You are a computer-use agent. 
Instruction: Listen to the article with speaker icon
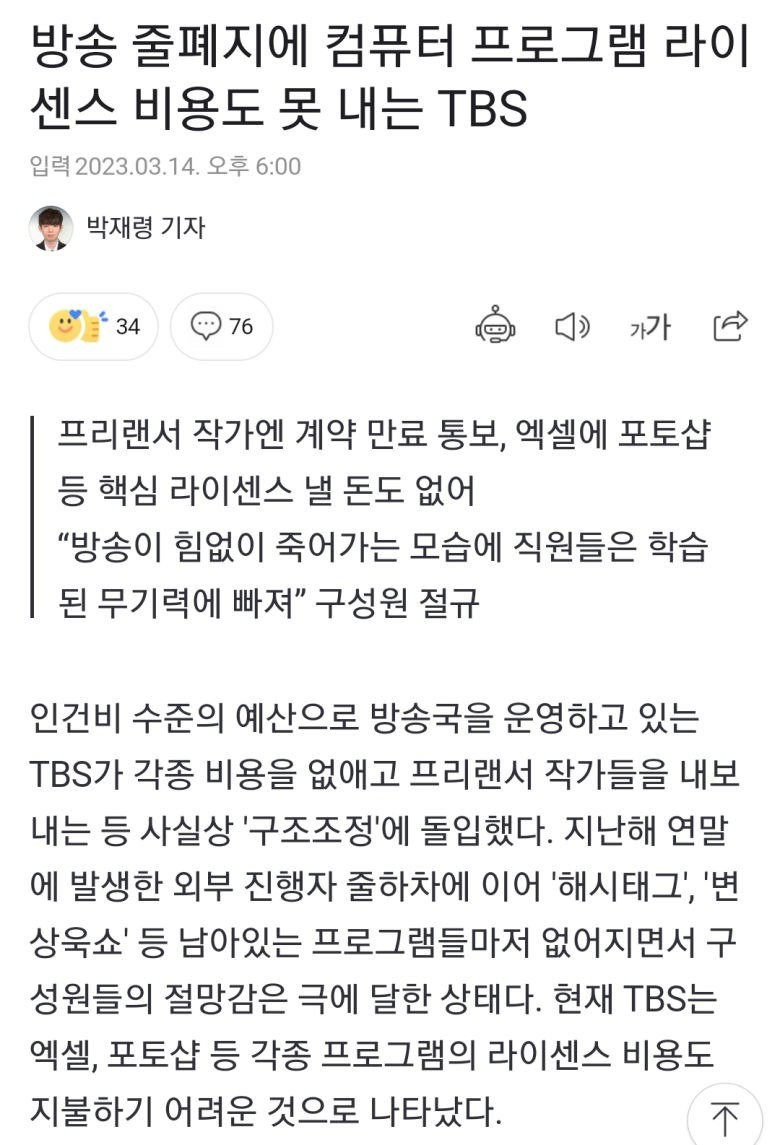[572, 327]
